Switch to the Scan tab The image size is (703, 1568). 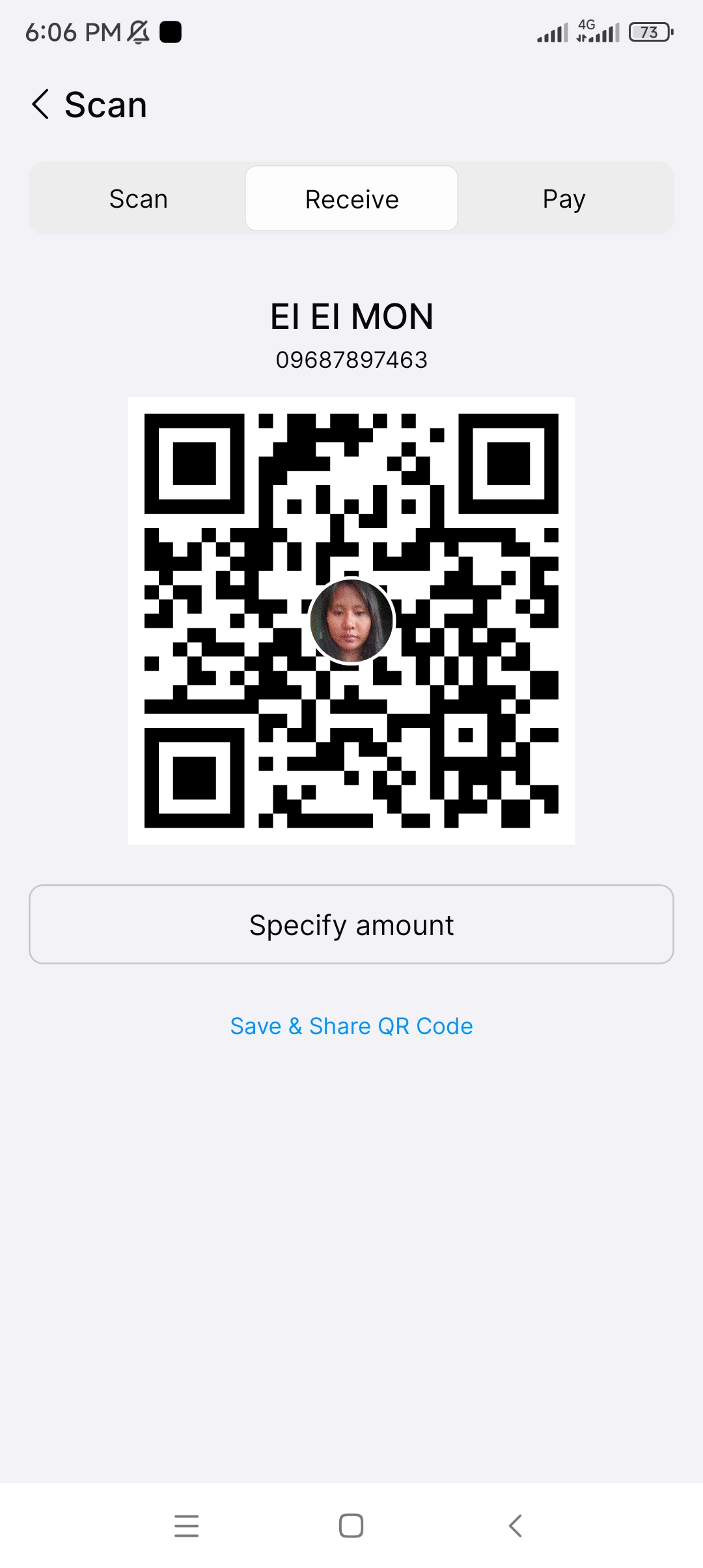(x=138, y=199)
